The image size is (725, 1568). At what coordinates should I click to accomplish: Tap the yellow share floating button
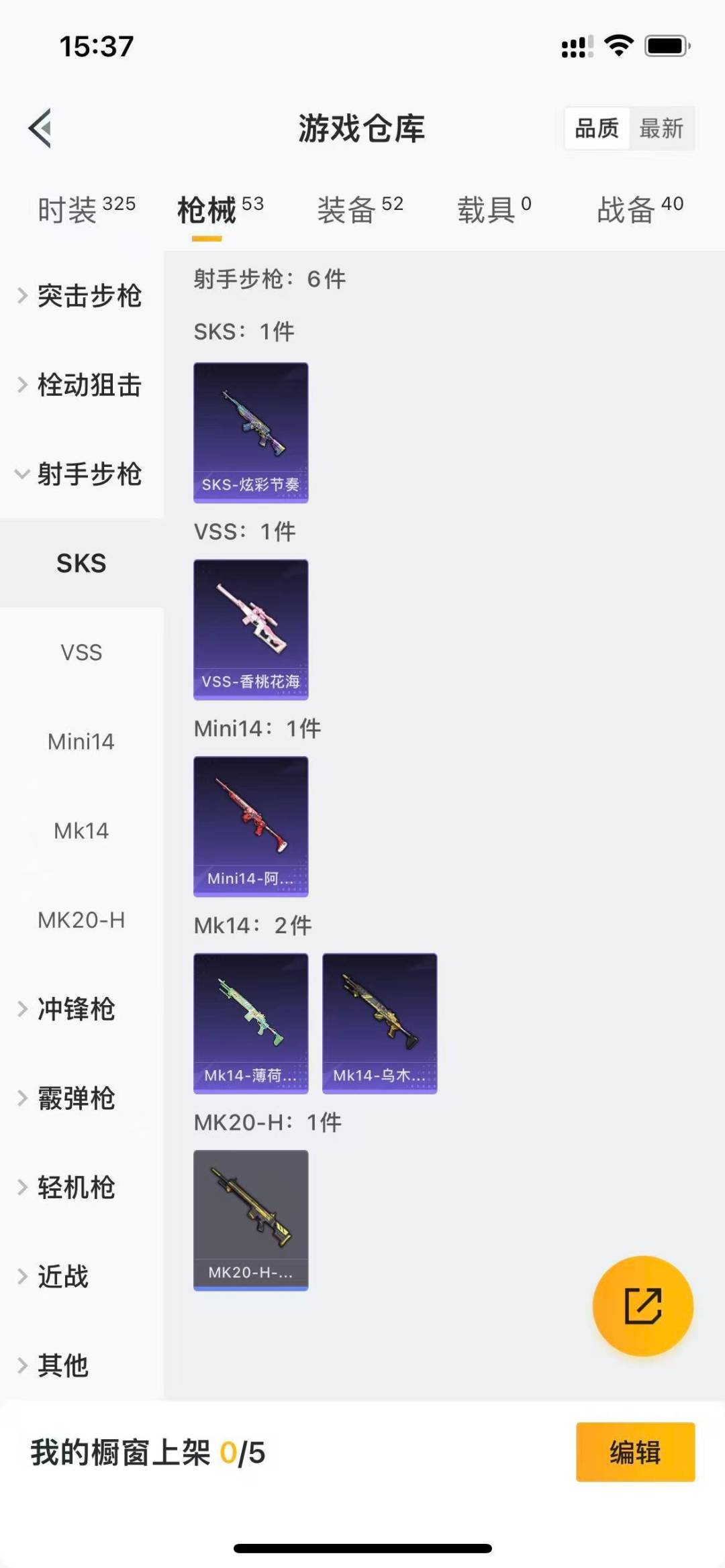pos(642,1306)
